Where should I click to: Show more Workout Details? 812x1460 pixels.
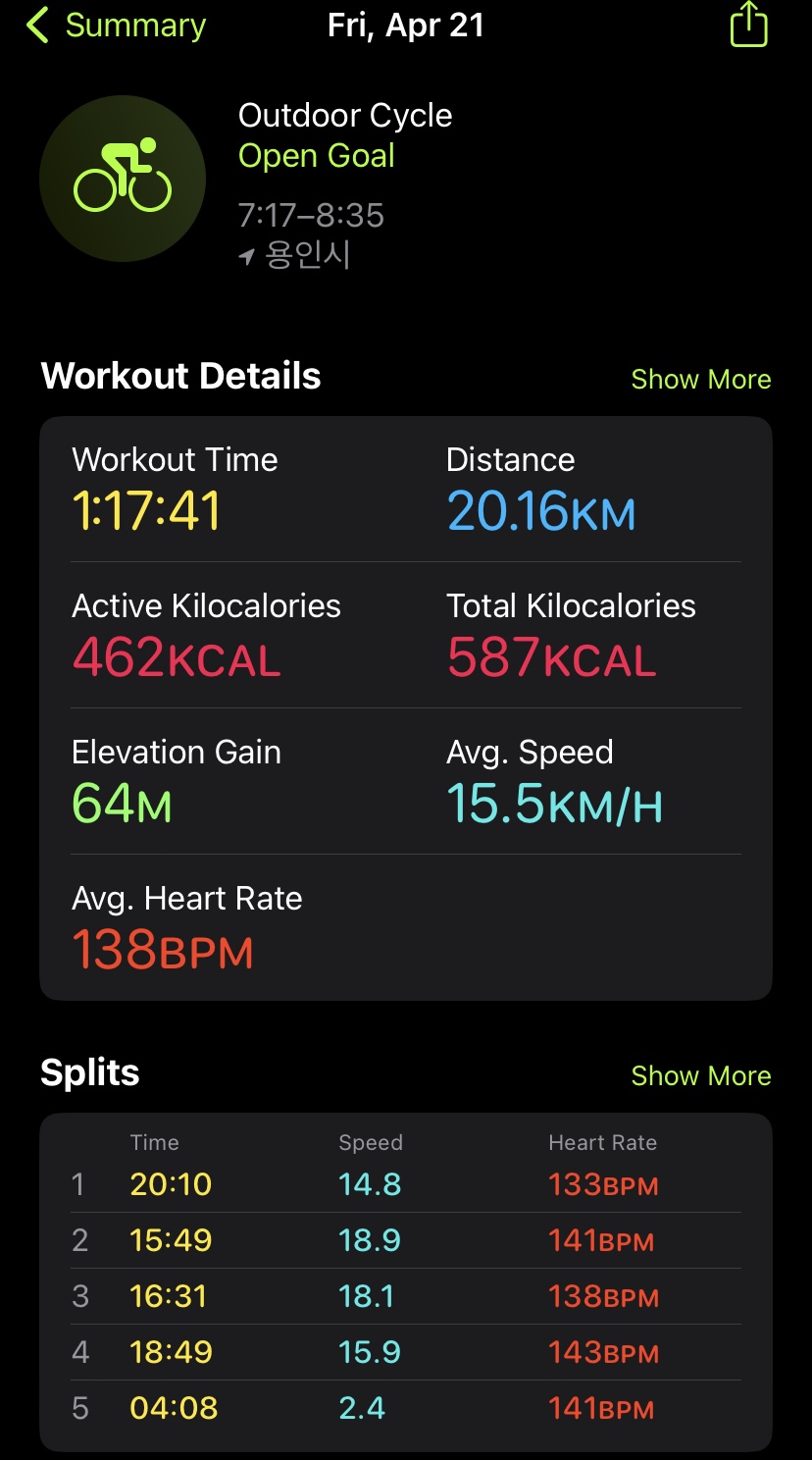tap(700, 379)
